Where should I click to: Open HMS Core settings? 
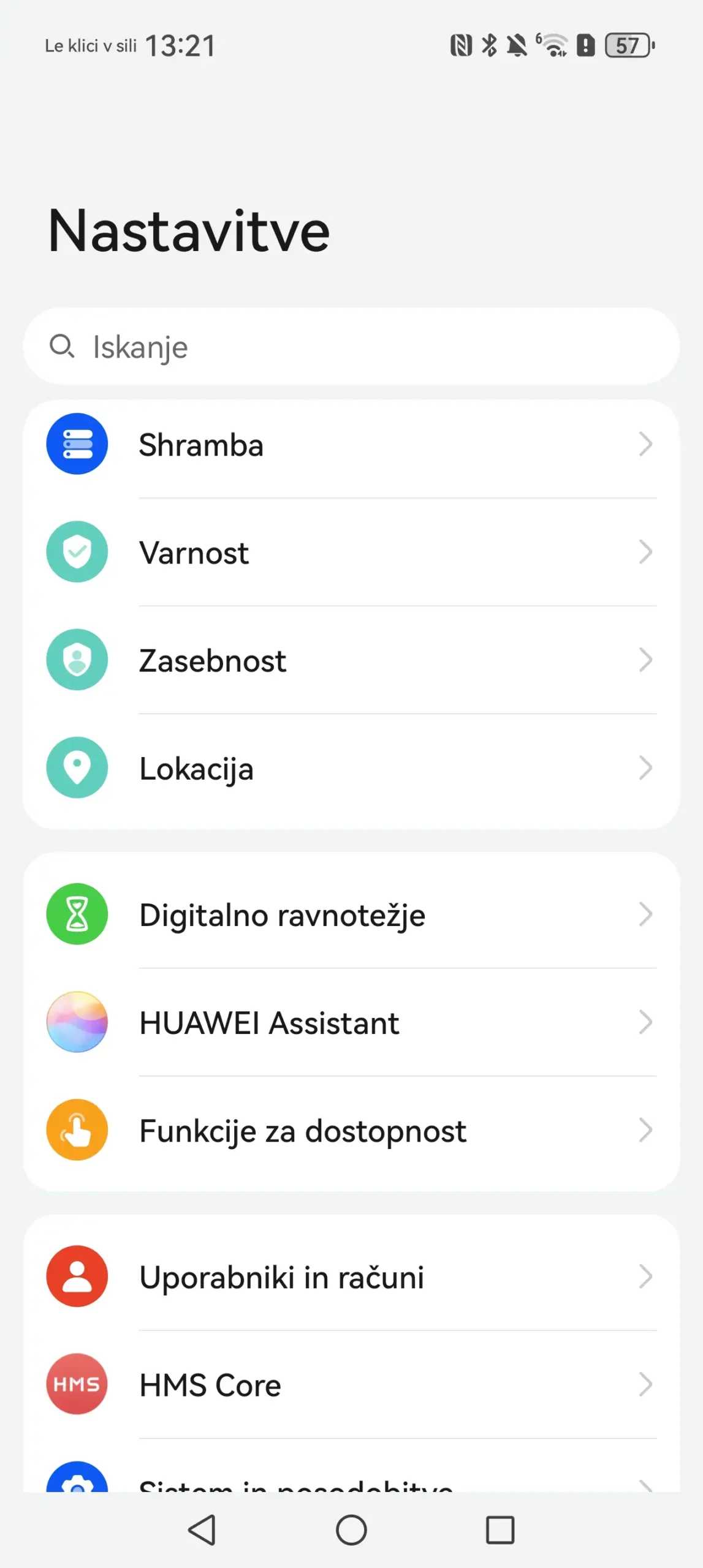[x=351, y=1384]
